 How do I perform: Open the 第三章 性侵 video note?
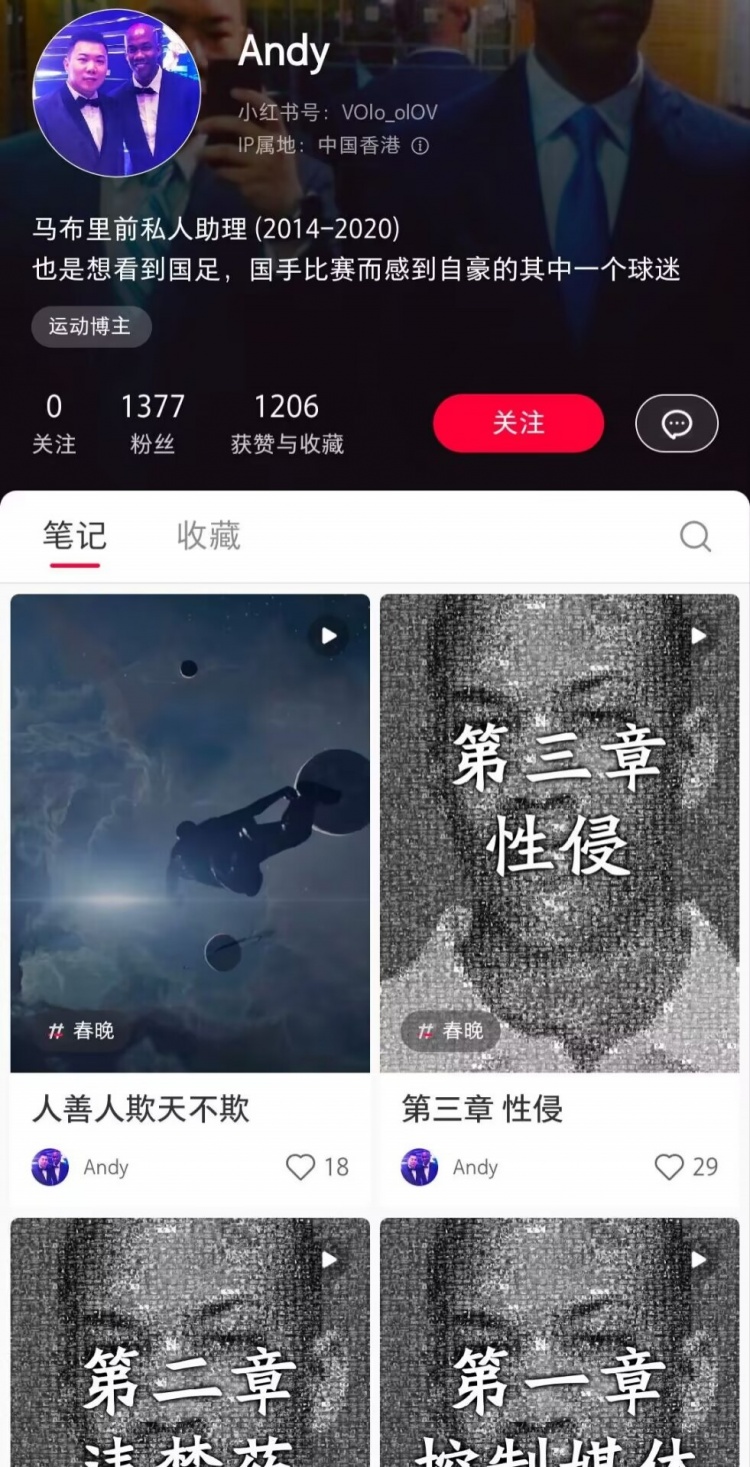pyautogui.click(x=559, y=832)
